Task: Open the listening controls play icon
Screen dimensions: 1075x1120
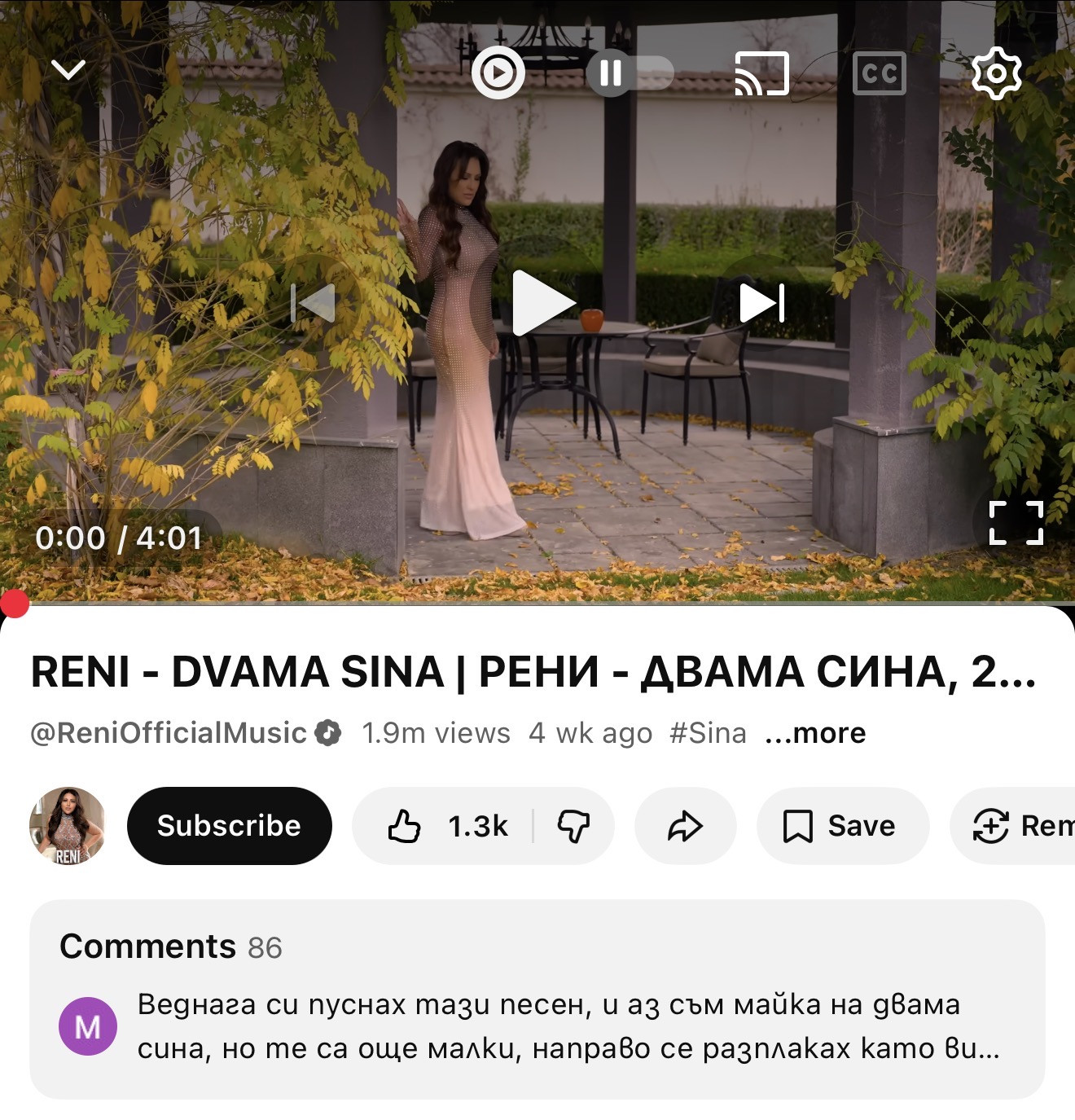Action: tap(498, 73)
